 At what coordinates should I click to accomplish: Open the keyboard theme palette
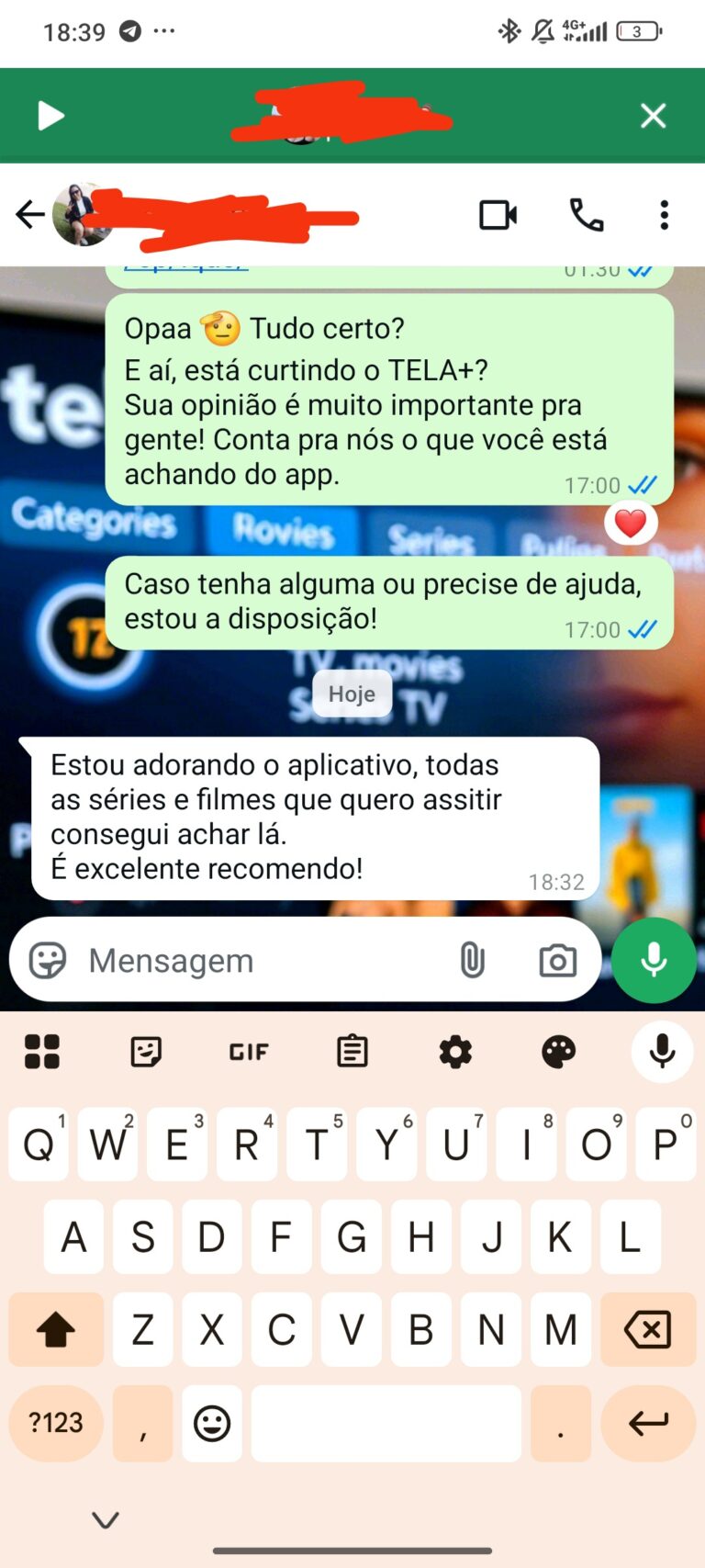tap(558, 1052)
